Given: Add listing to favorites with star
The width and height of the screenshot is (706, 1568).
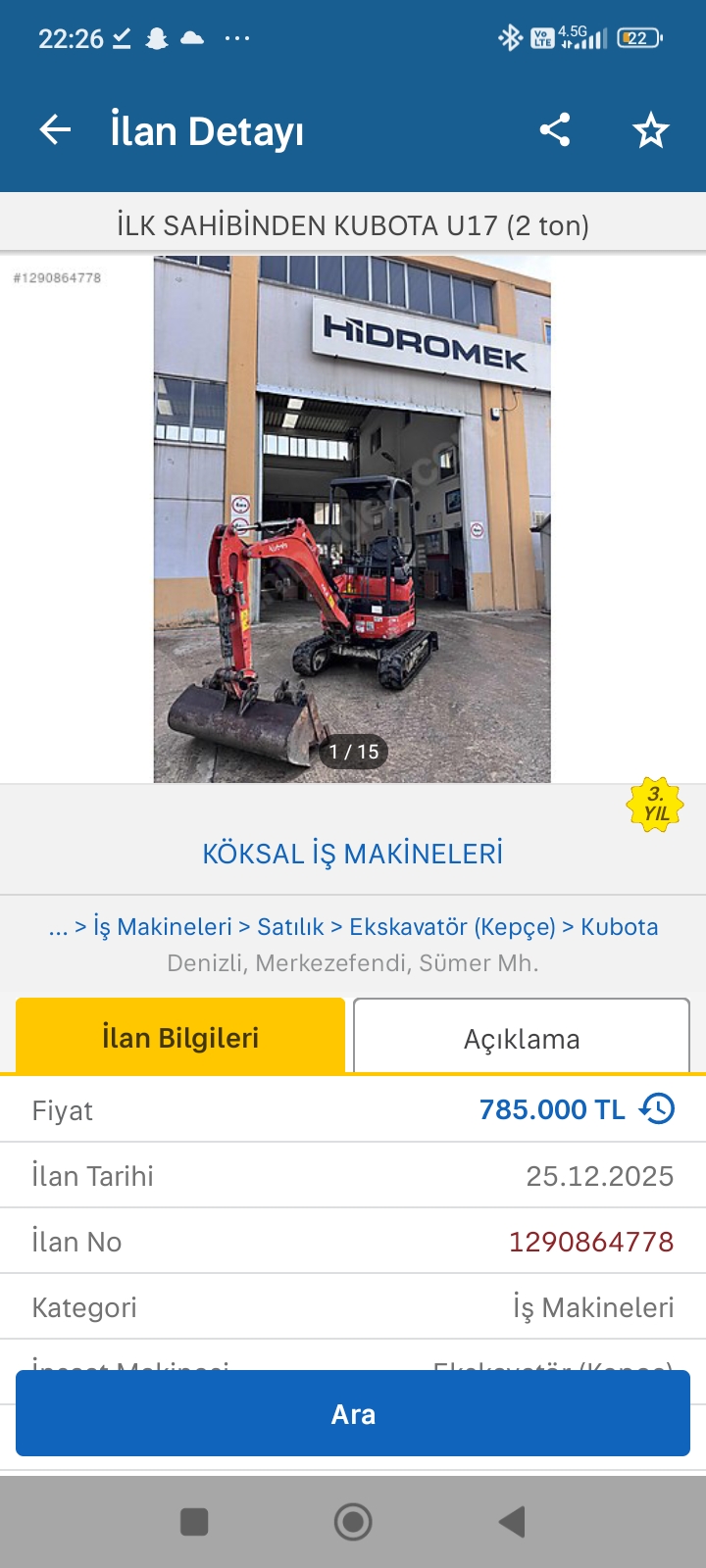Looking at the screenshot, I should point(650,130).
